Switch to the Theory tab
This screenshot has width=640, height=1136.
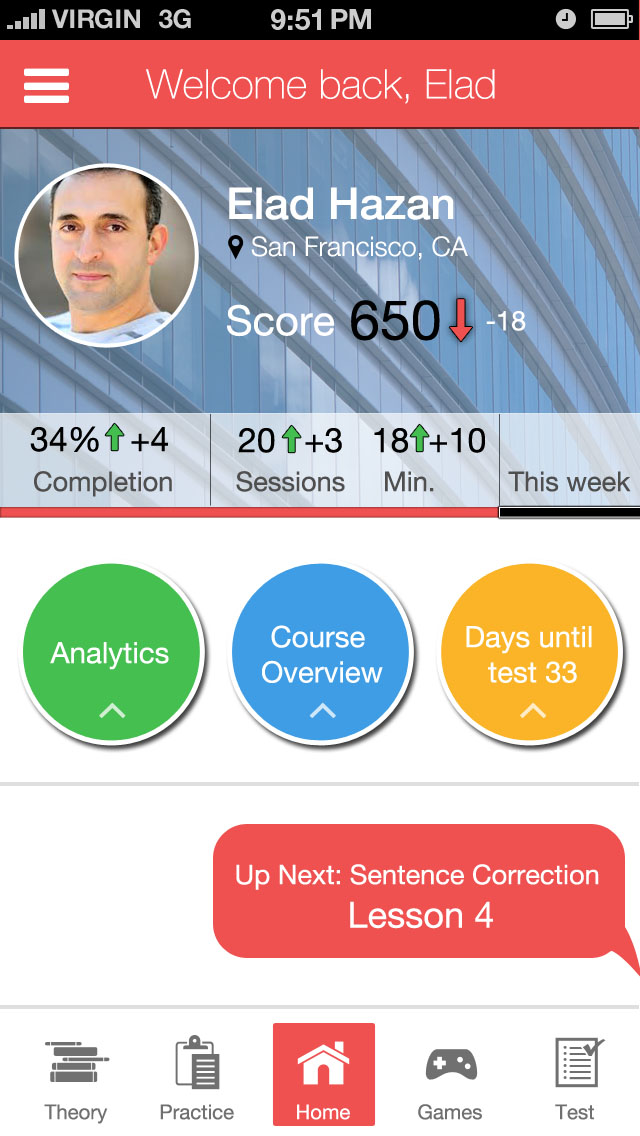(x=75, y=1077)
